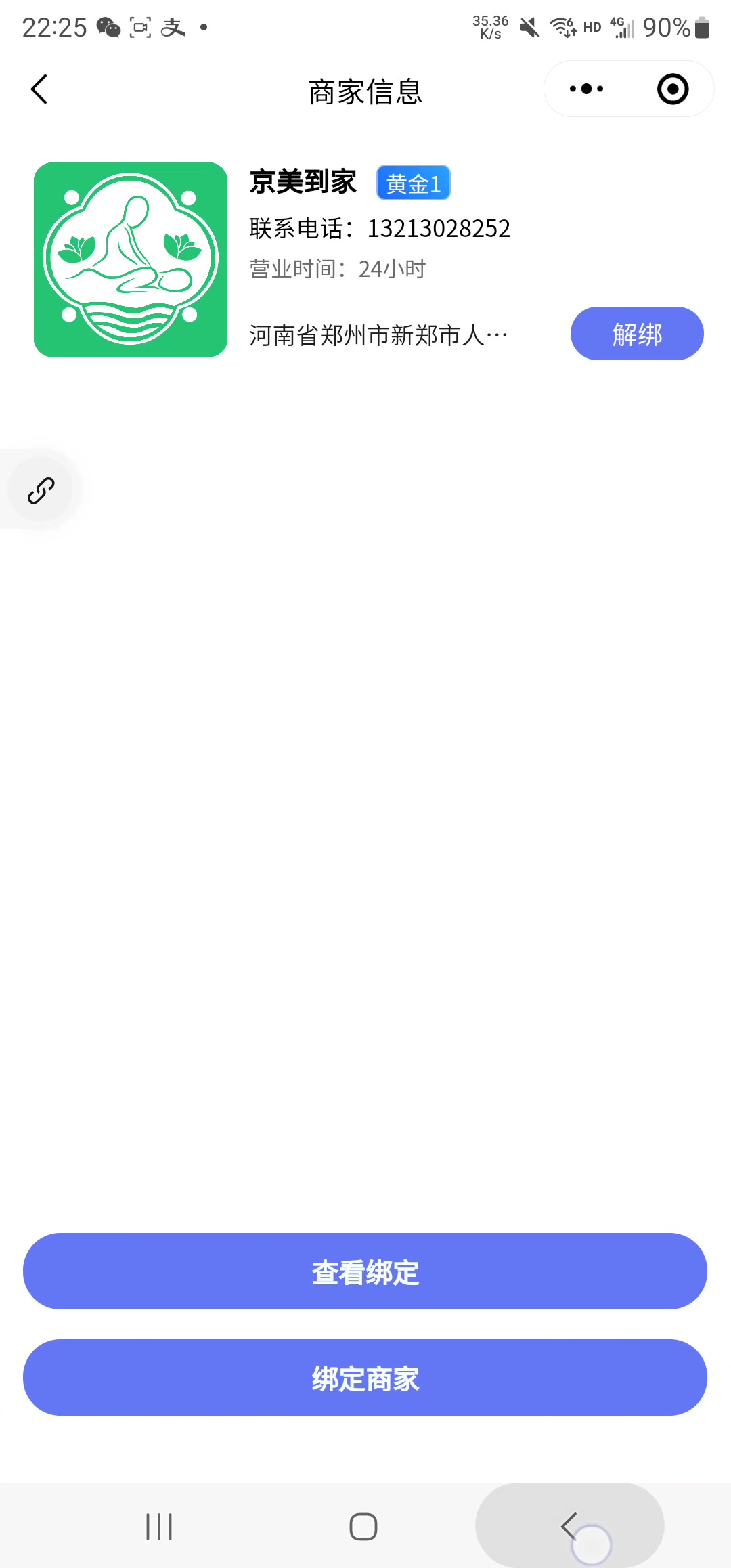Tap the 绑定商家 button

pyautogui.click(x=365, y=1378)
